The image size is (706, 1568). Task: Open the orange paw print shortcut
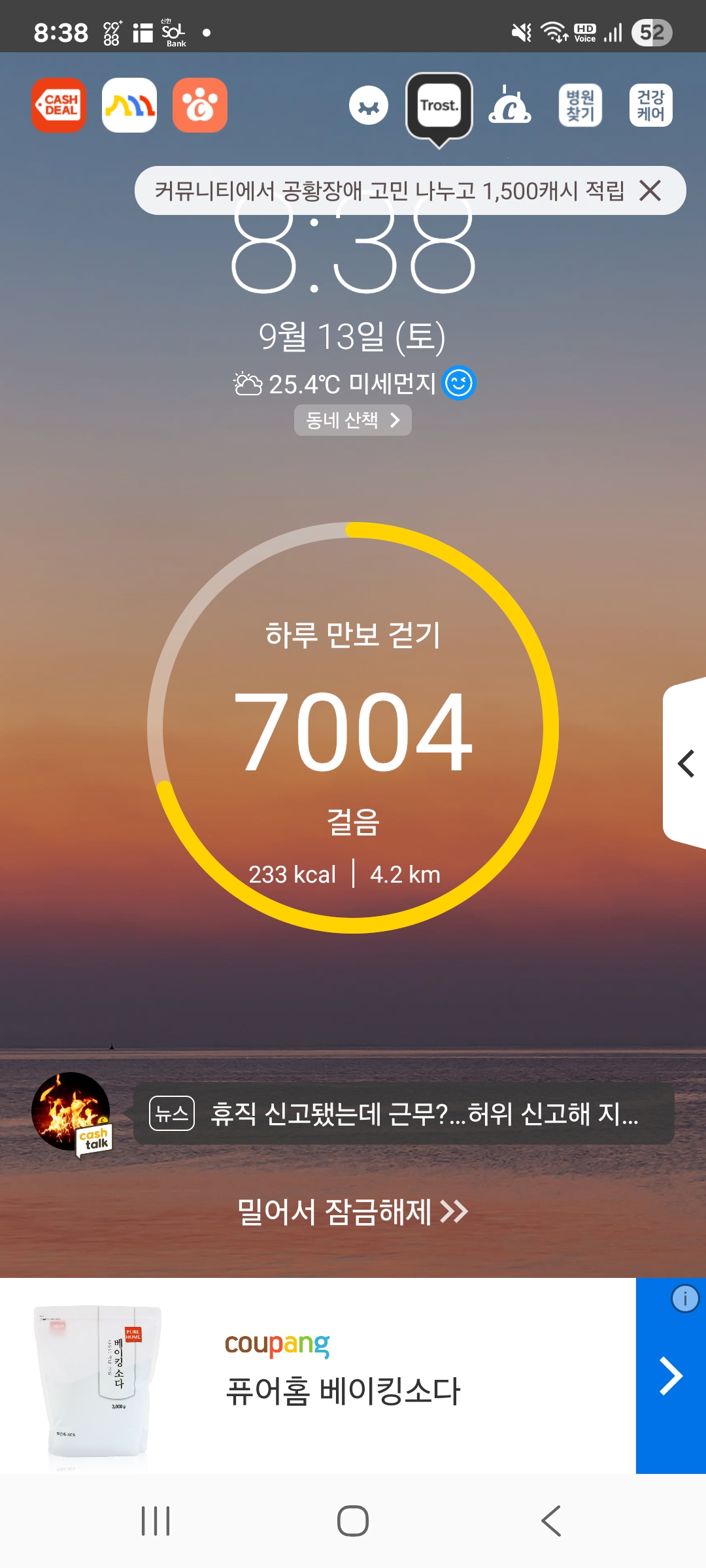point(200,105)
